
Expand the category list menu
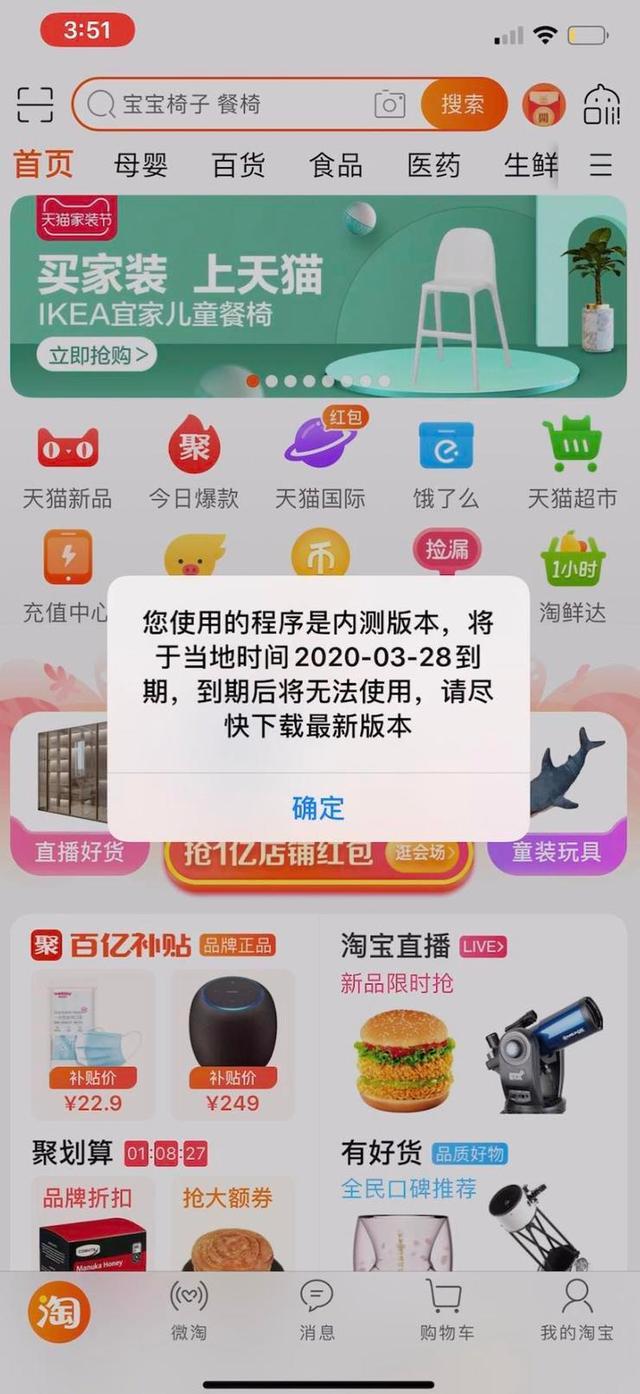(601, 165)
